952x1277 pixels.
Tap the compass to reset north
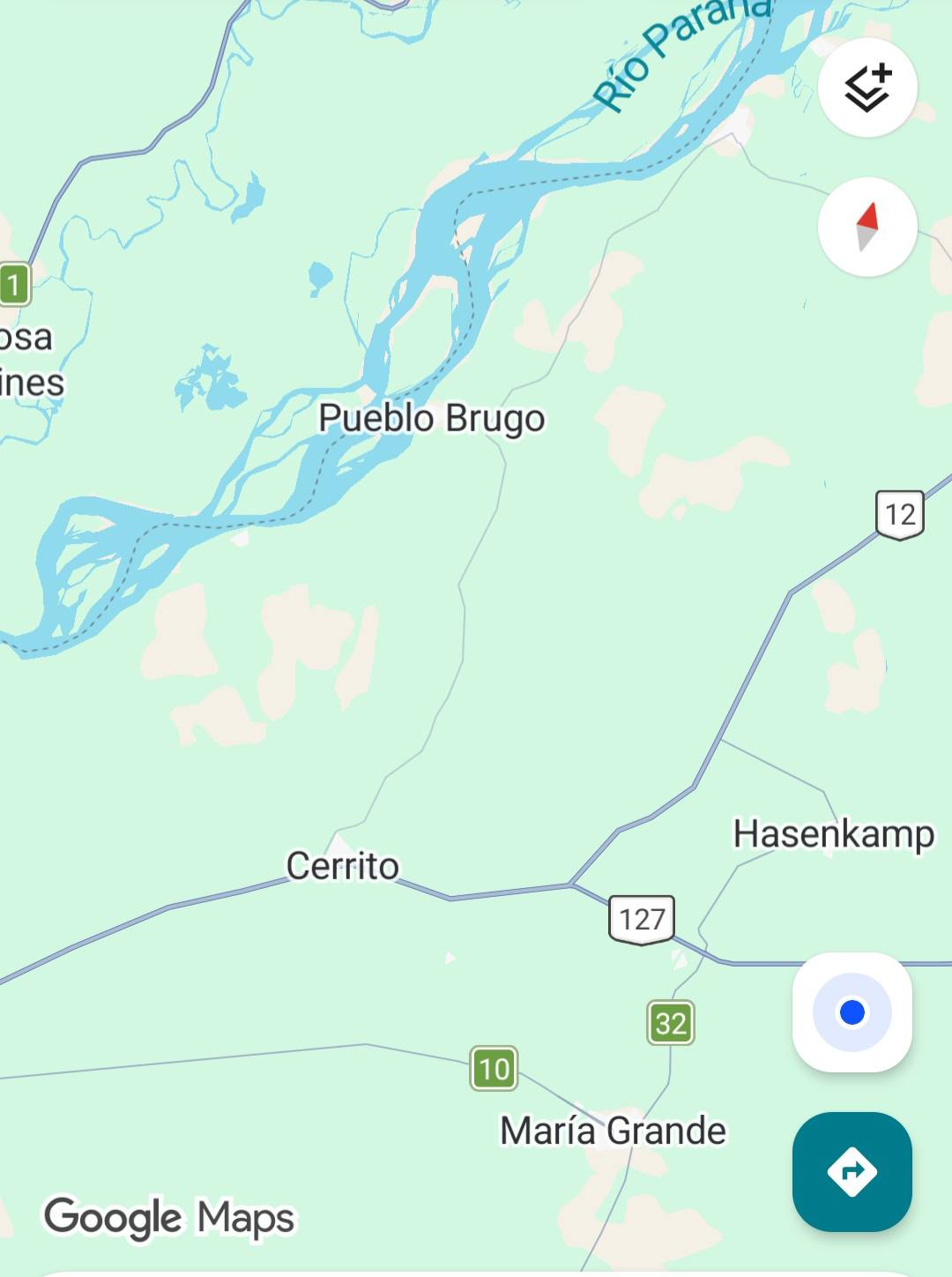(867, 227)
